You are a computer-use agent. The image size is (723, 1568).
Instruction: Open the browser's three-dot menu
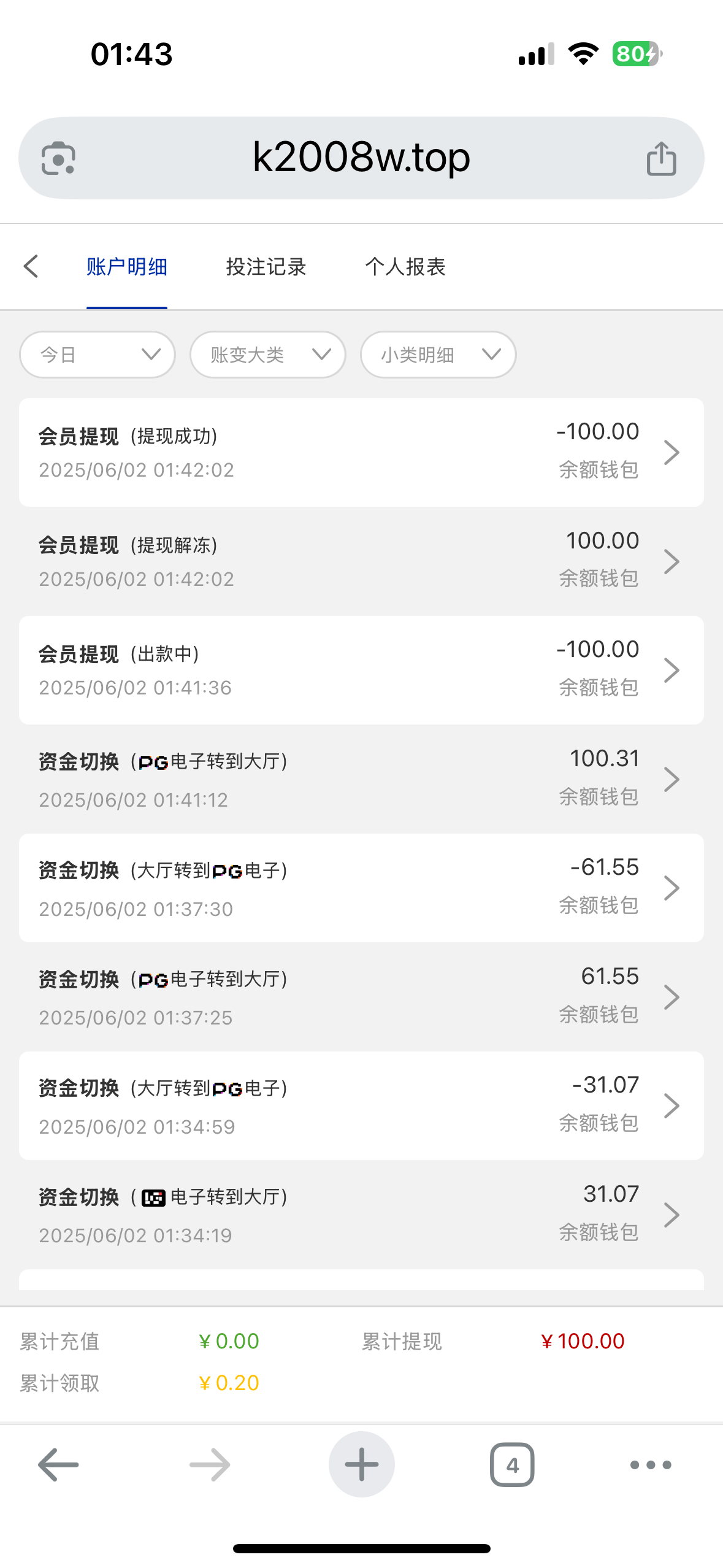click(x=651, y=1465)
